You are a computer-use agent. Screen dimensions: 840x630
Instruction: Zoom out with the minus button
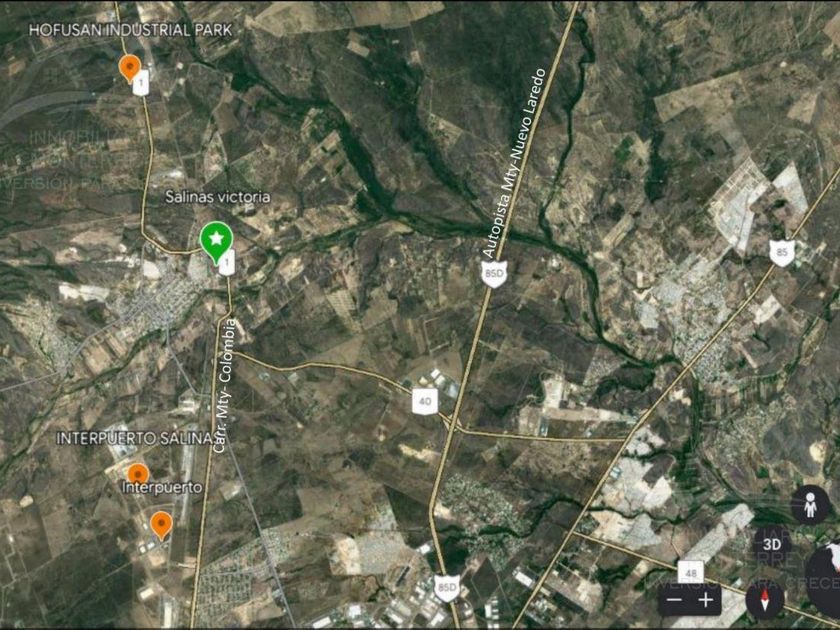click(x=675, y=600)
